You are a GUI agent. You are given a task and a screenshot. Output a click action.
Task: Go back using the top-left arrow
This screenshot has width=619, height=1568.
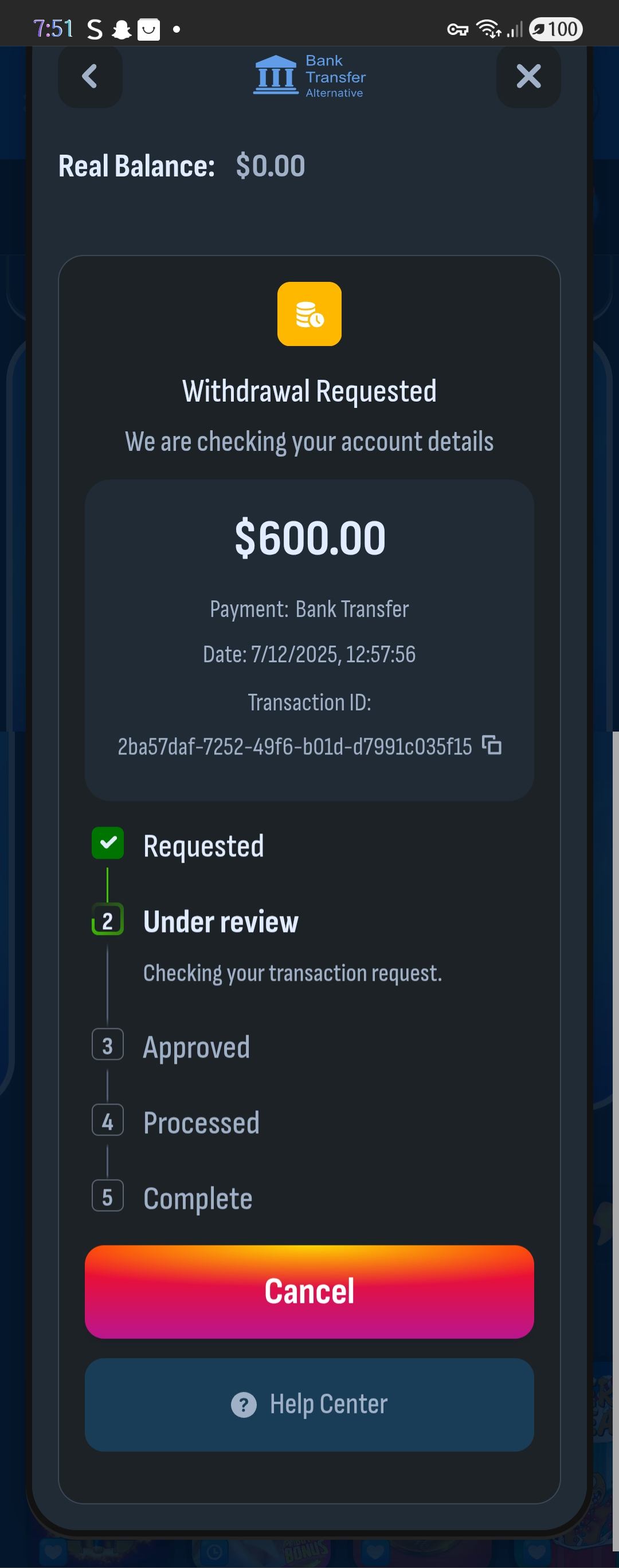(x=90, y=77)
